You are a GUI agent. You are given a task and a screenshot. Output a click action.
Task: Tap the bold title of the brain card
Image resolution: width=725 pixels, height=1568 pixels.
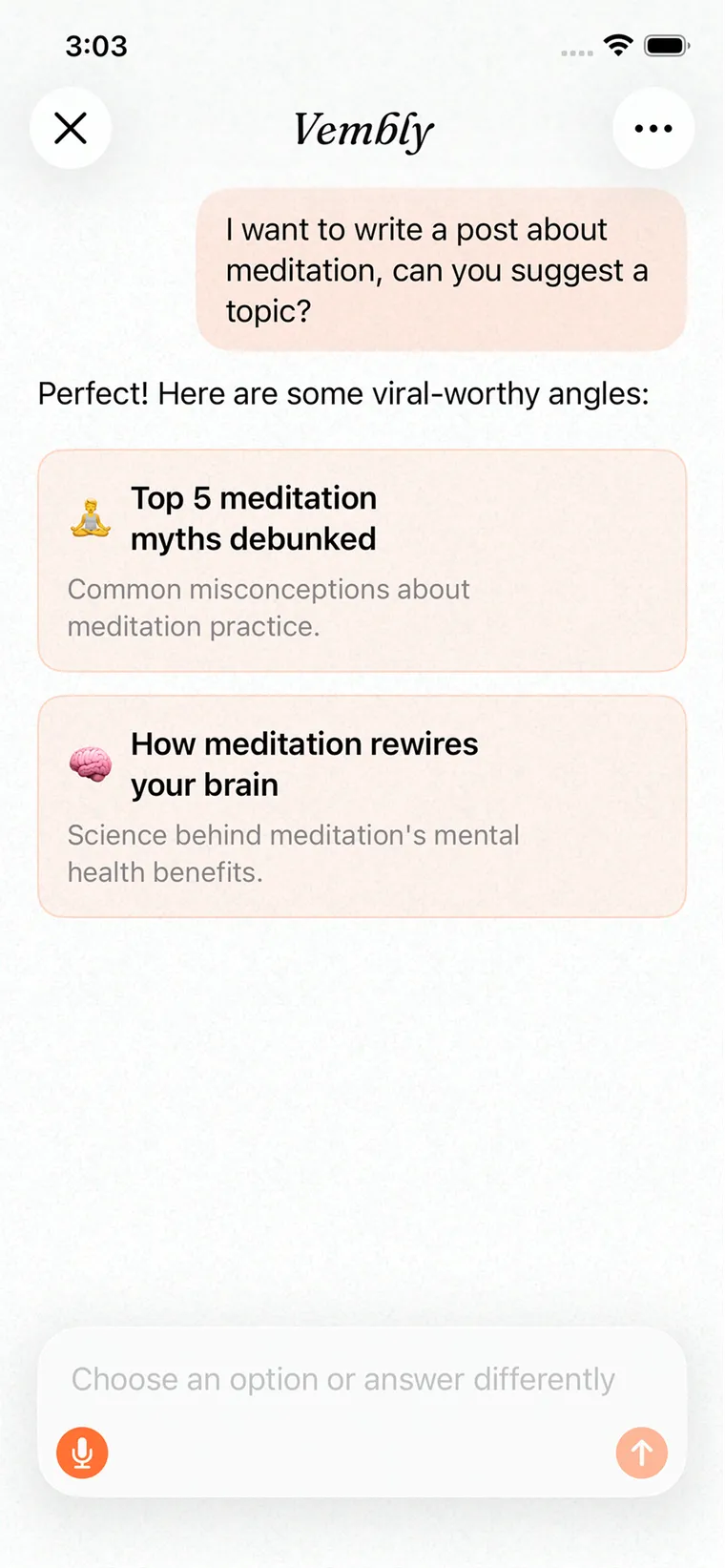coord(305,763)
